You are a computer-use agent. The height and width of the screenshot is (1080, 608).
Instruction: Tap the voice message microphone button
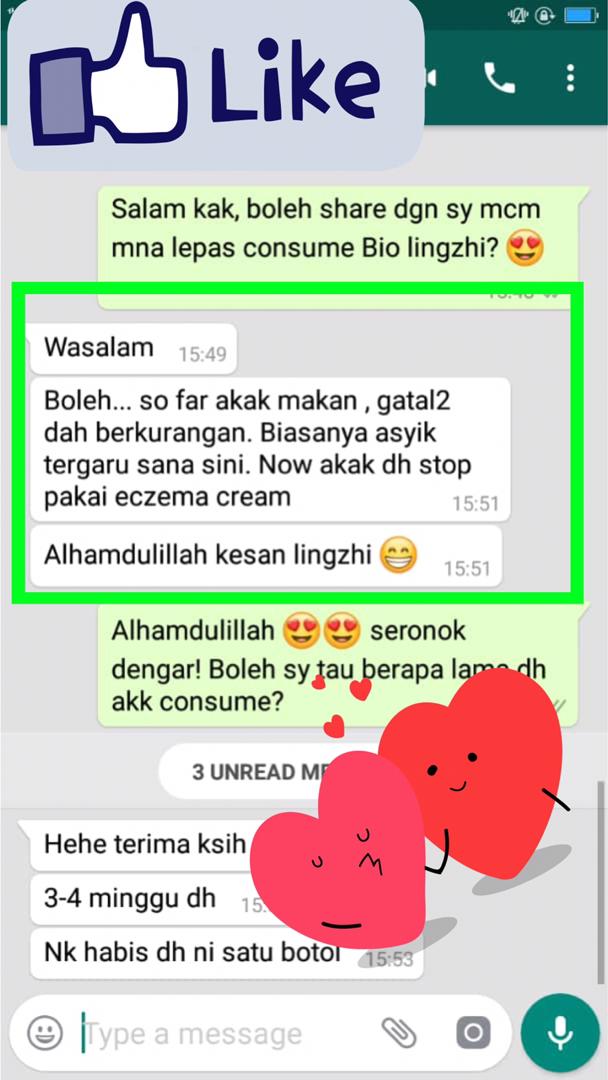(560, 1033)
